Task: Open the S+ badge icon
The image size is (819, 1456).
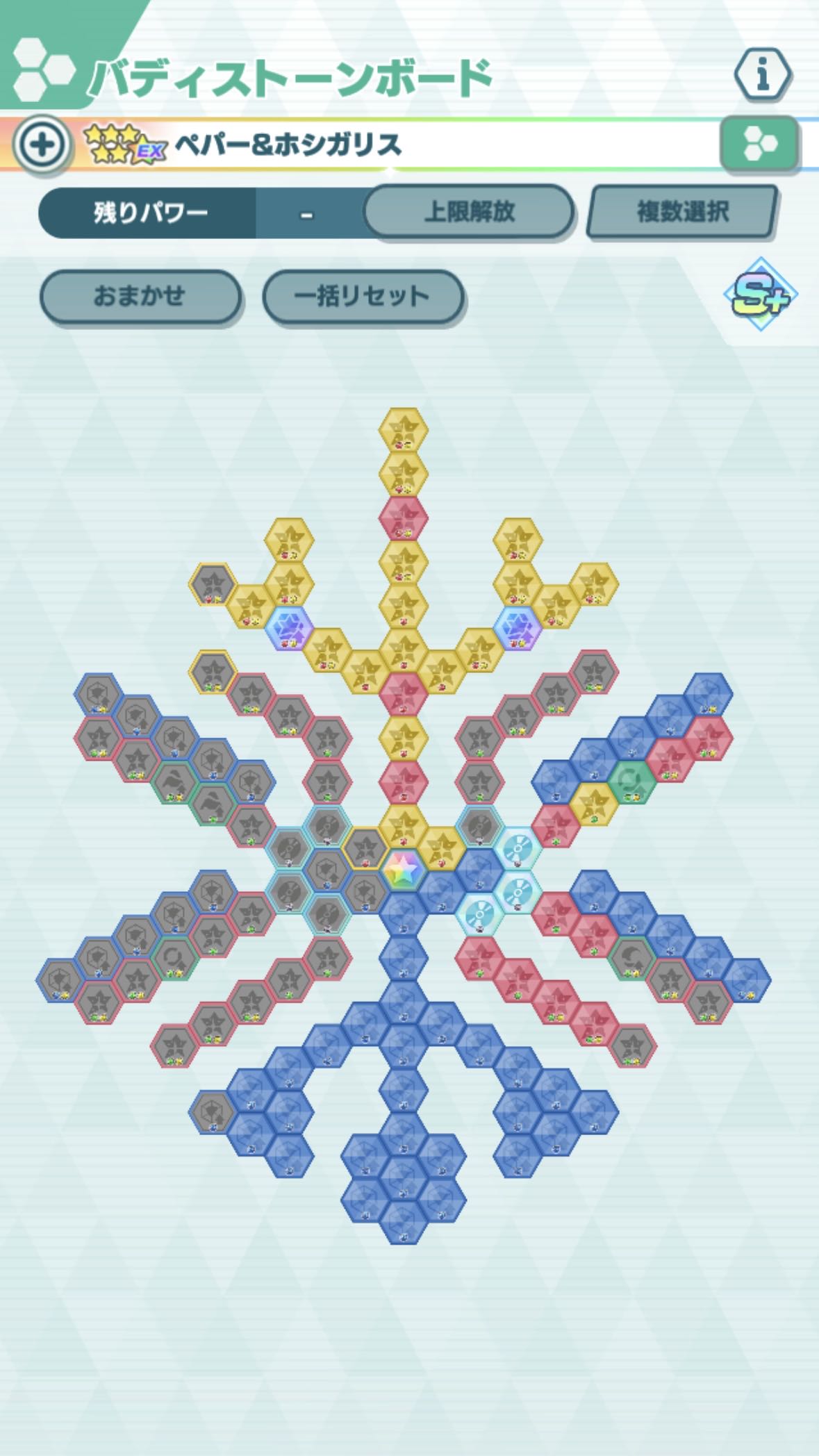Action: 760,295
